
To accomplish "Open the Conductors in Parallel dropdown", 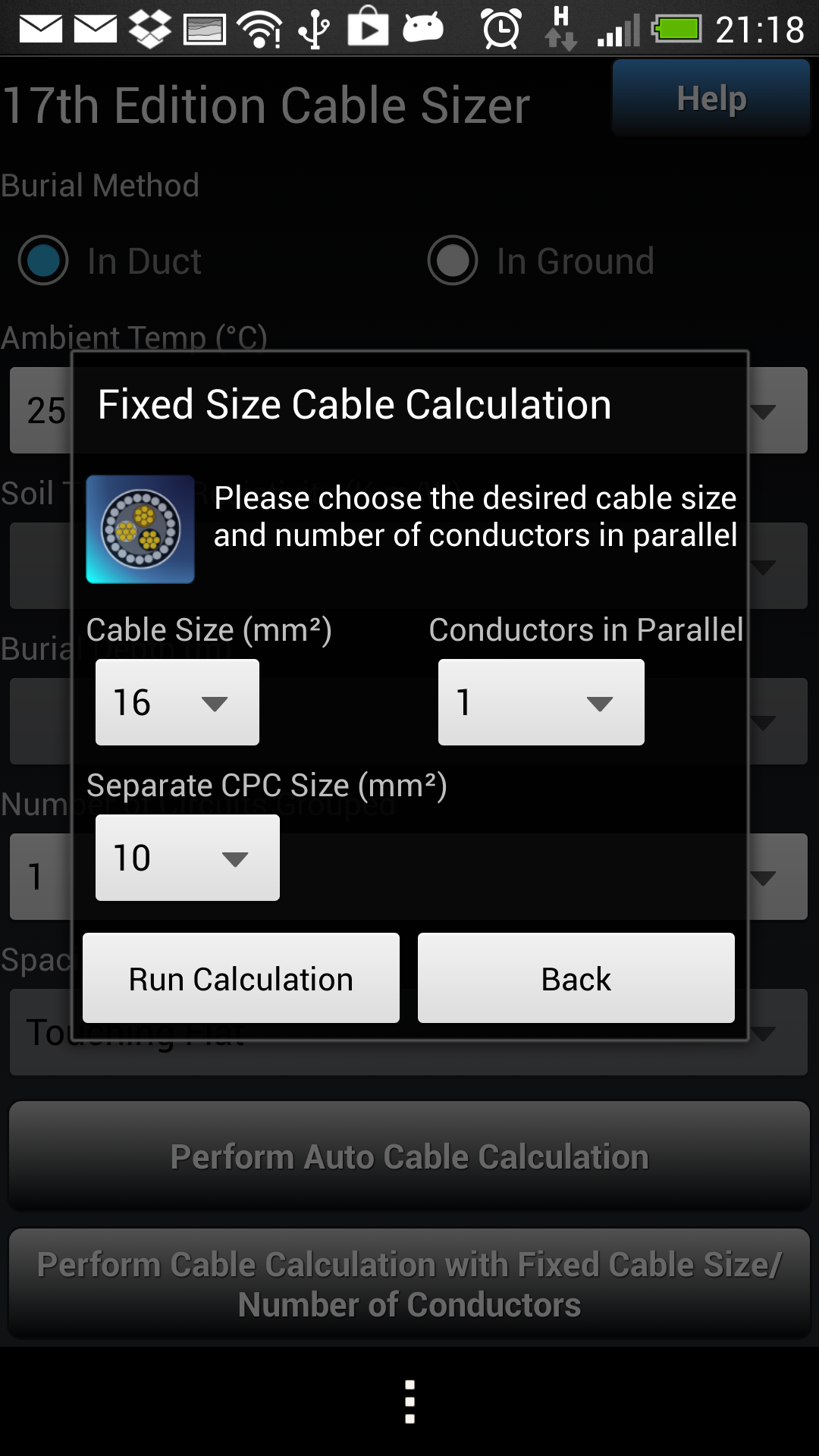I will click(x=540, y=702).
